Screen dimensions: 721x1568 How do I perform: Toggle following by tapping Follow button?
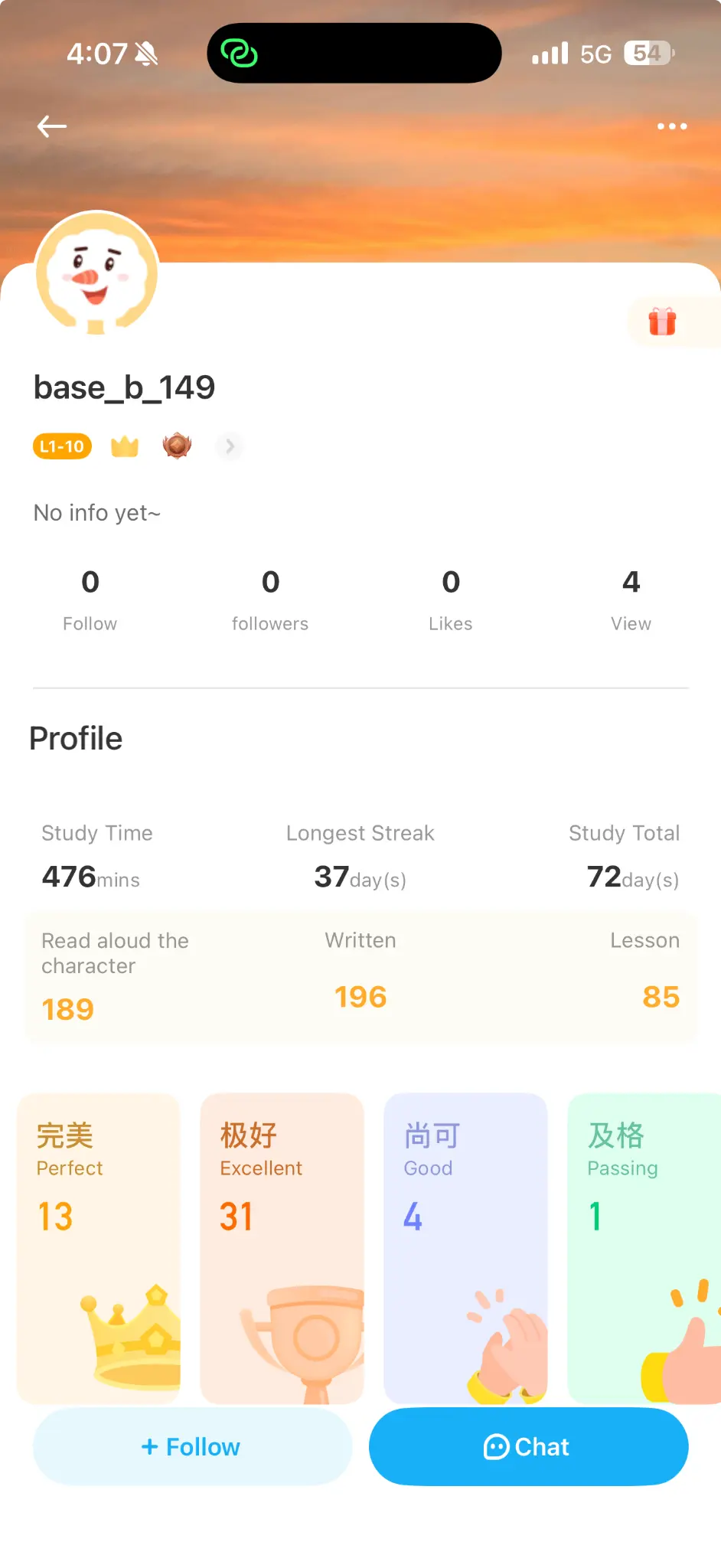point(191,1446)
